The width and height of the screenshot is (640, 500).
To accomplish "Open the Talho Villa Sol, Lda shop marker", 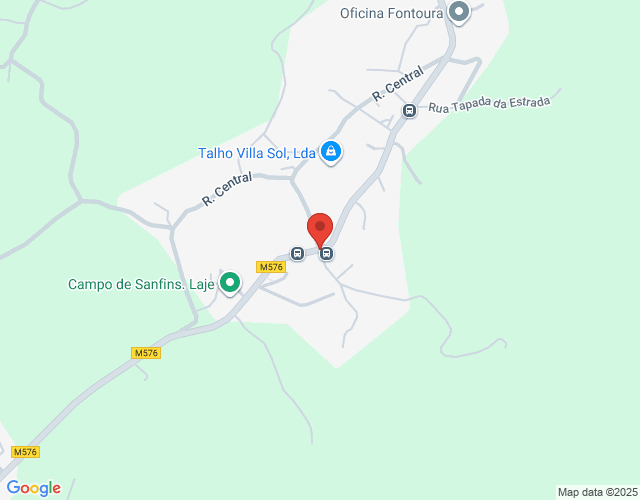I will coord(331,152).
